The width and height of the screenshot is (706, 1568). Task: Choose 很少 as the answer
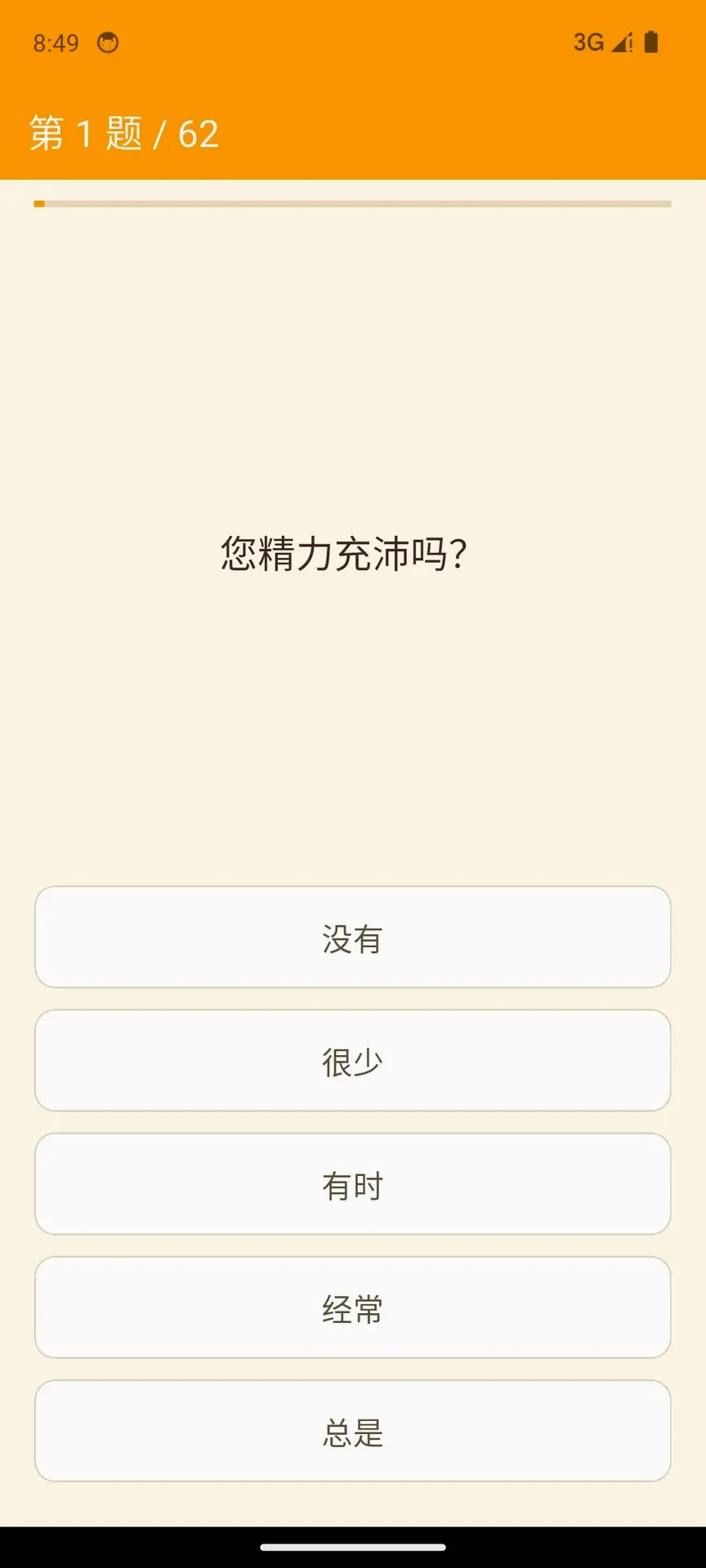[353, 1060]
